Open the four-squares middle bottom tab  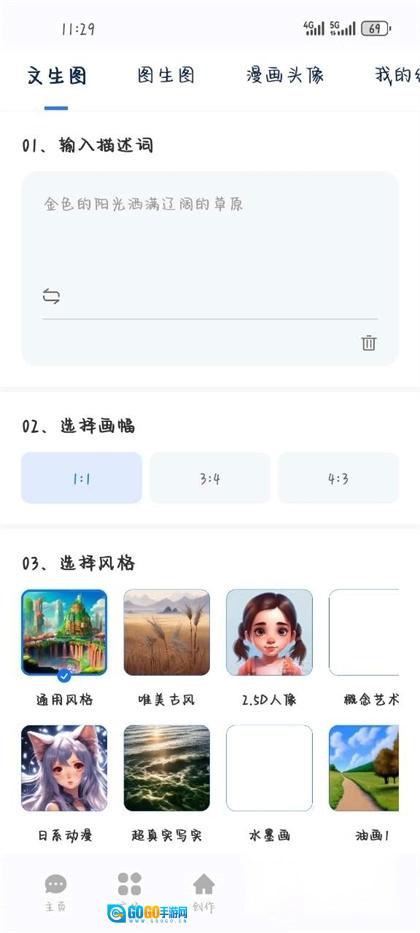coord(130,885)
